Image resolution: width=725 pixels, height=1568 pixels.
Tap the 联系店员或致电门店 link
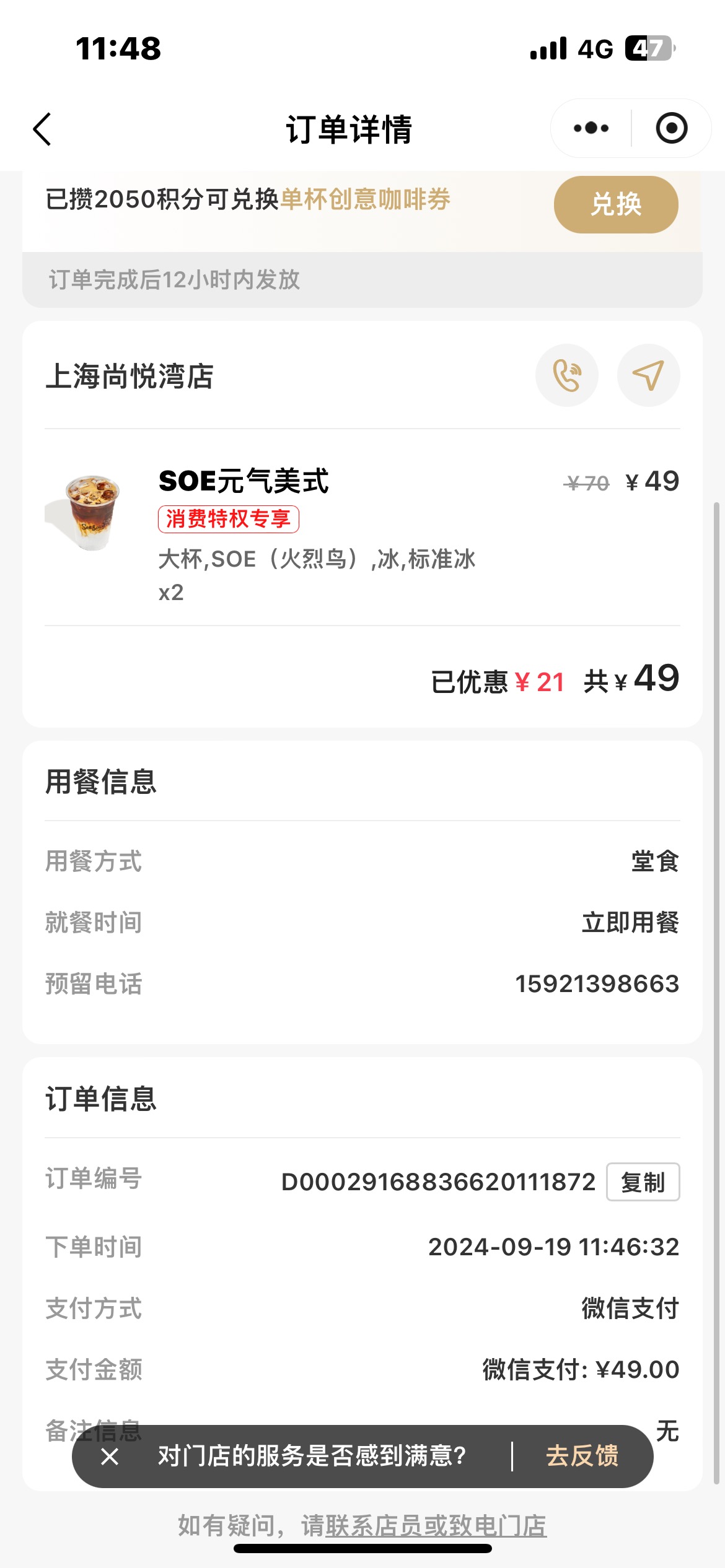[x=436, y=1525]
